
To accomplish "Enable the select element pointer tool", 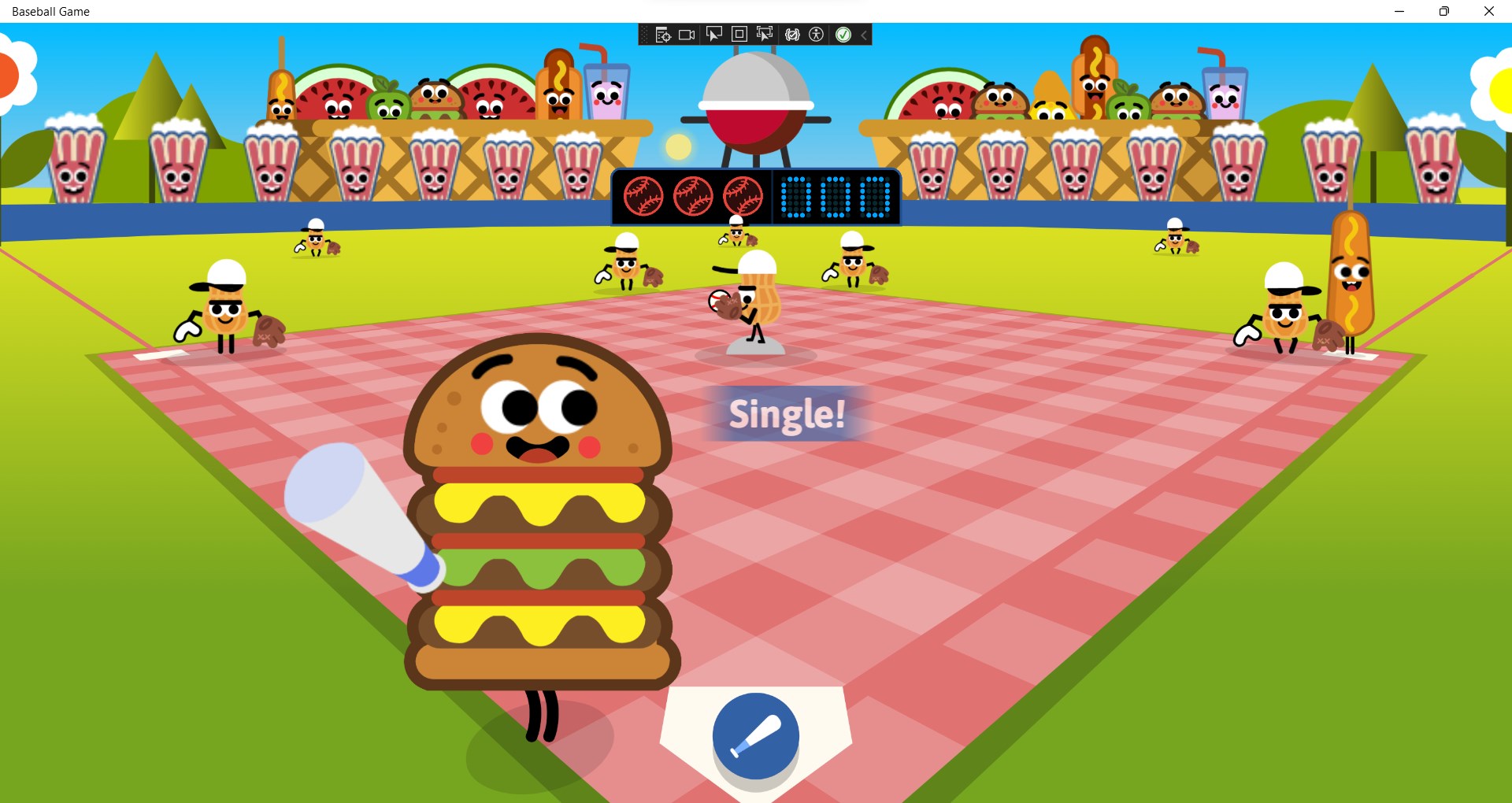I will (x=713, y=35).
